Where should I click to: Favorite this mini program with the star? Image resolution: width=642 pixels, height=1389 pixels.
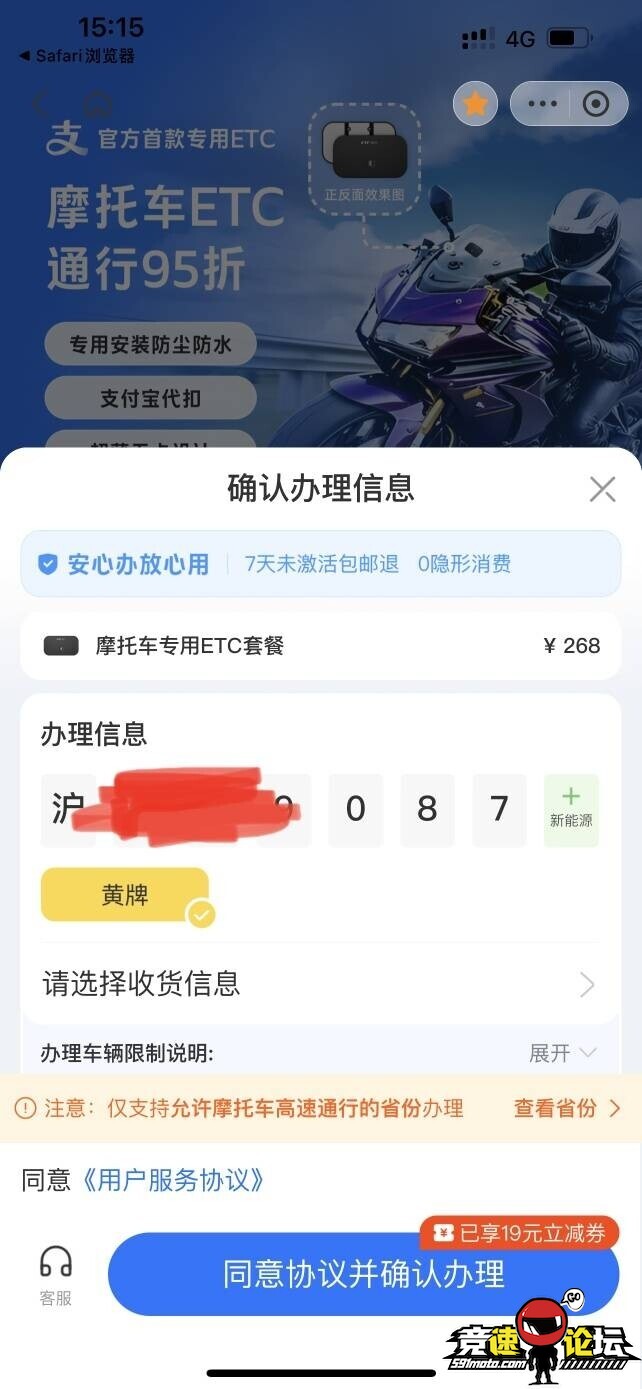coord(476,104)
